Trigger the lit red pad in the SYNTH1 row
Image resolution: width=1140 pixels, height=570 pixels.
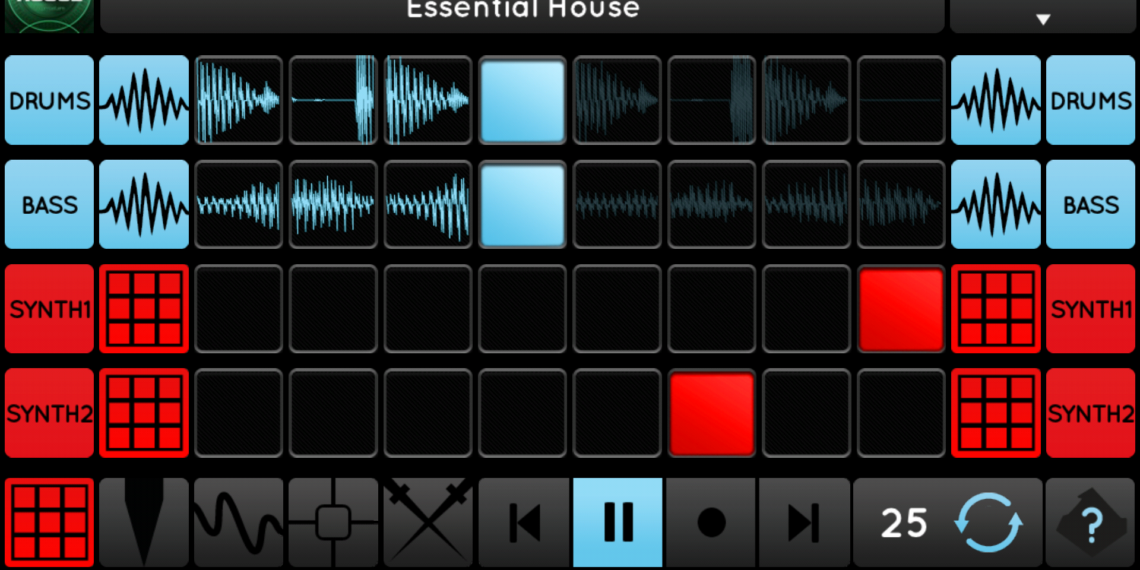(901, 309)
